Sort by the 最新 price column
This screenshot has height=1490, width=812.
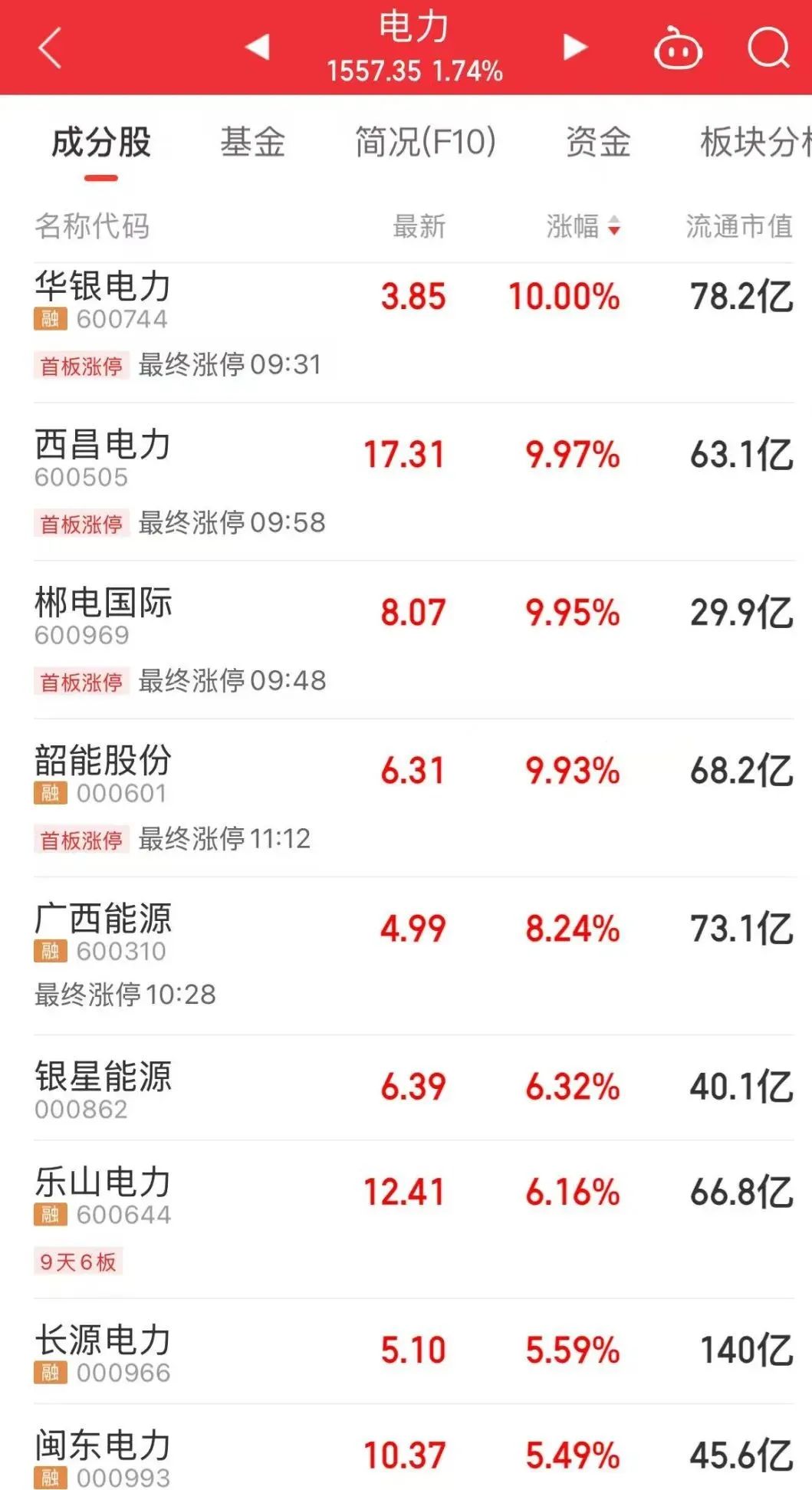[419, 226]
